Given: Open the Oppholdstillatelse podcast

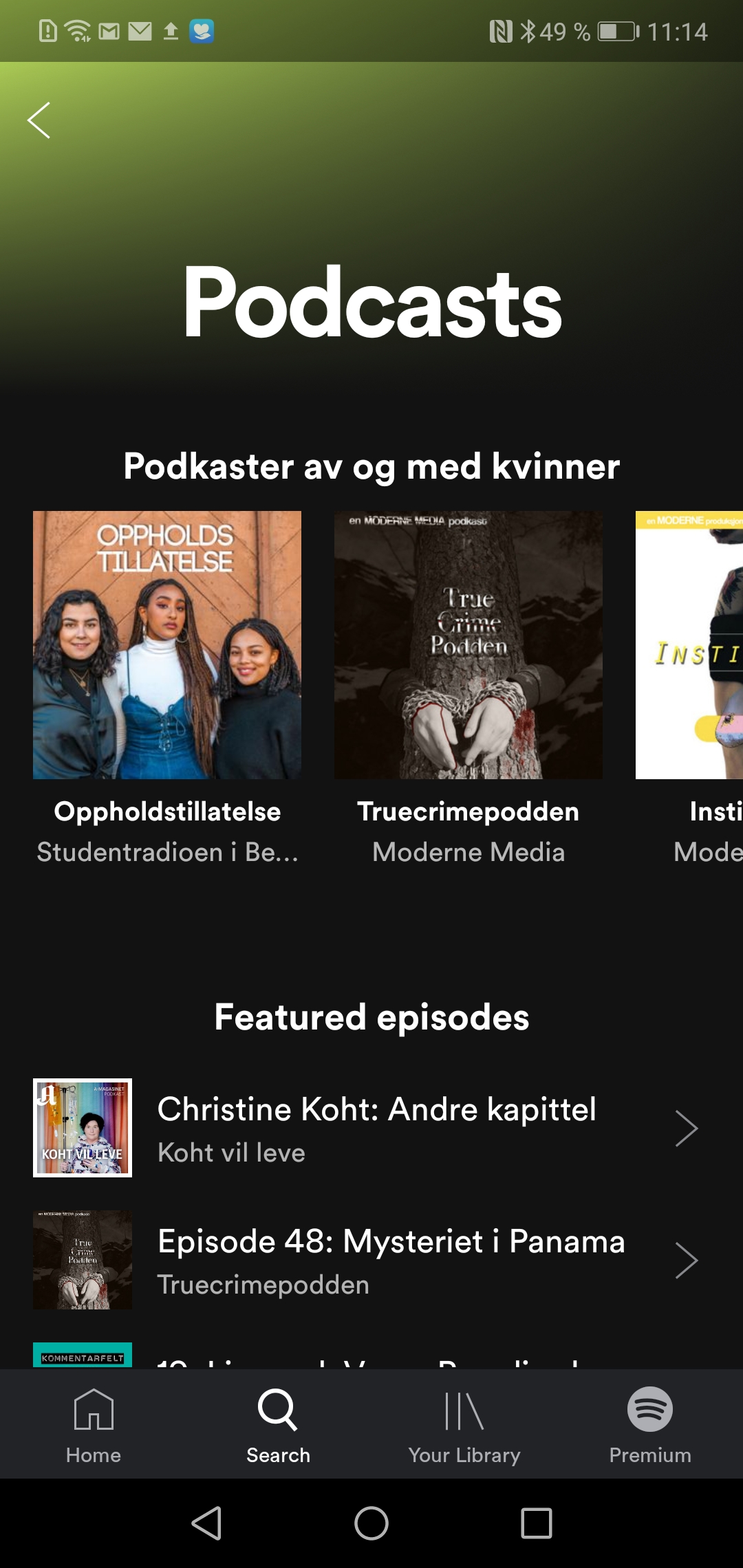Looking at the screenshot, I should pyautogui.click(x=167, y=812).
